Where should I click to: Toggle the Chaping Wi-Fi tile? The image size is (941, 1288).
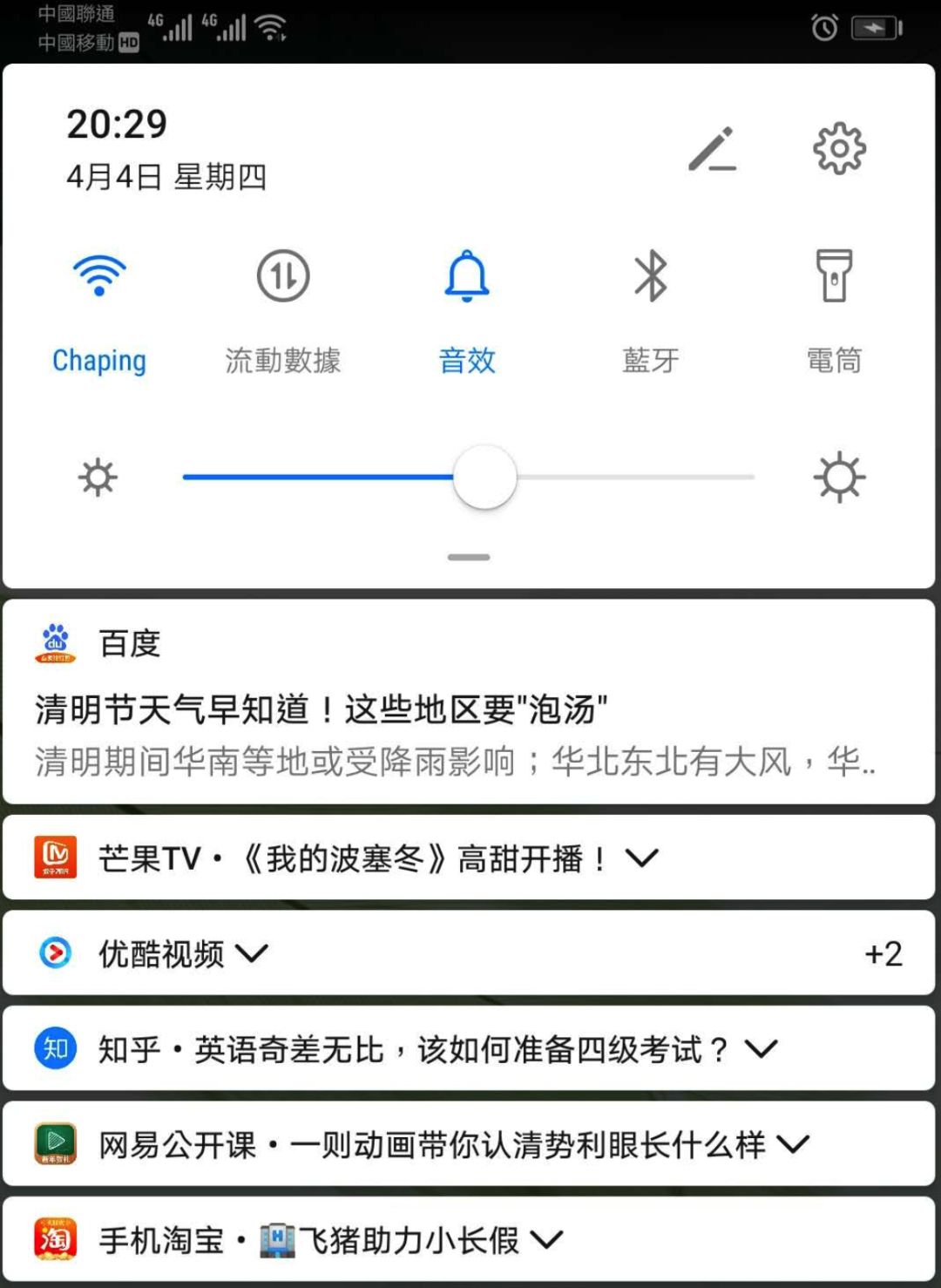pos(99,276)
